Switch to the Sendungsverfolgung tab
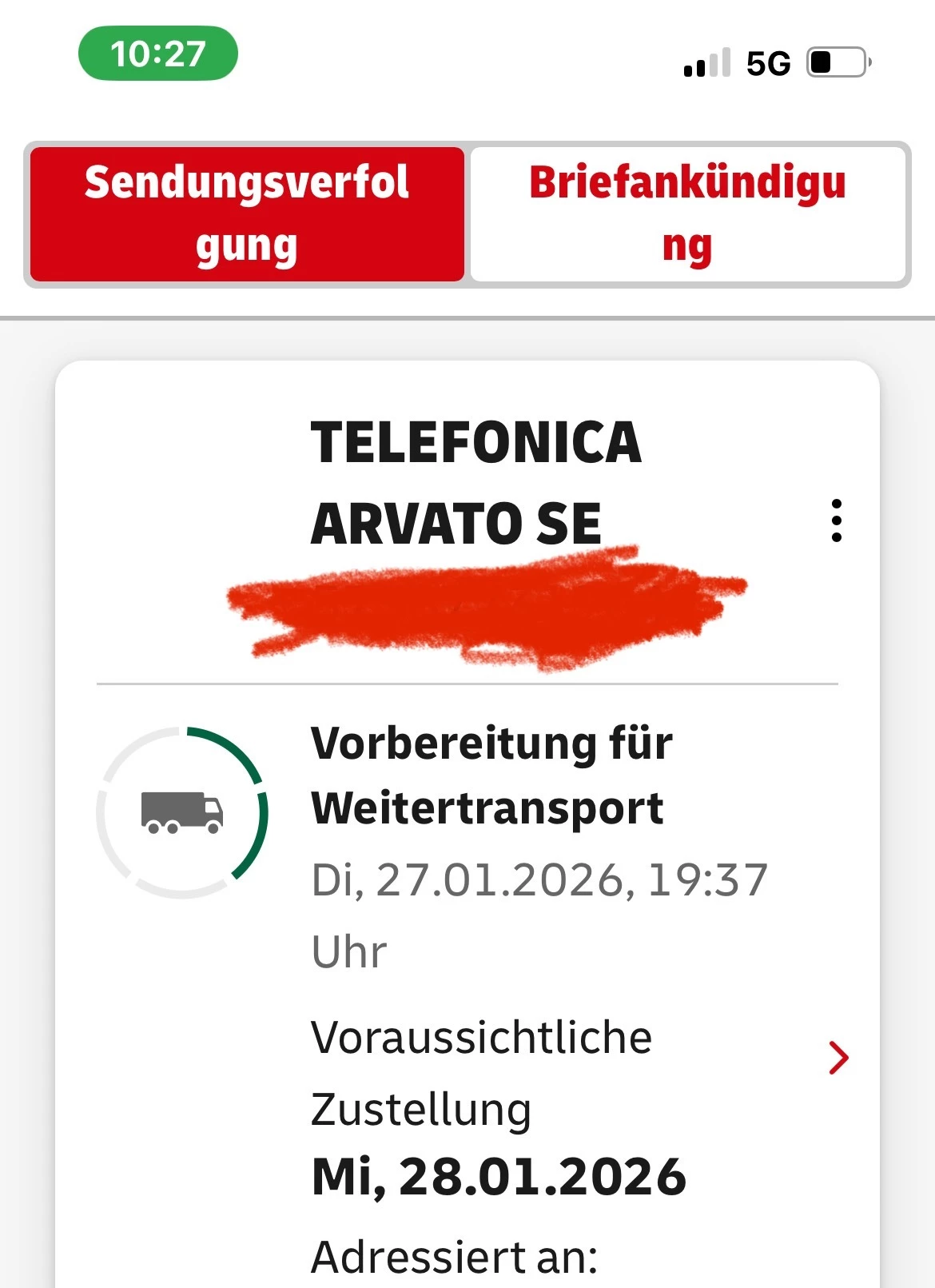Image resolution: width=935 pixels, height=1288 pixels. (x=247, y=214)
